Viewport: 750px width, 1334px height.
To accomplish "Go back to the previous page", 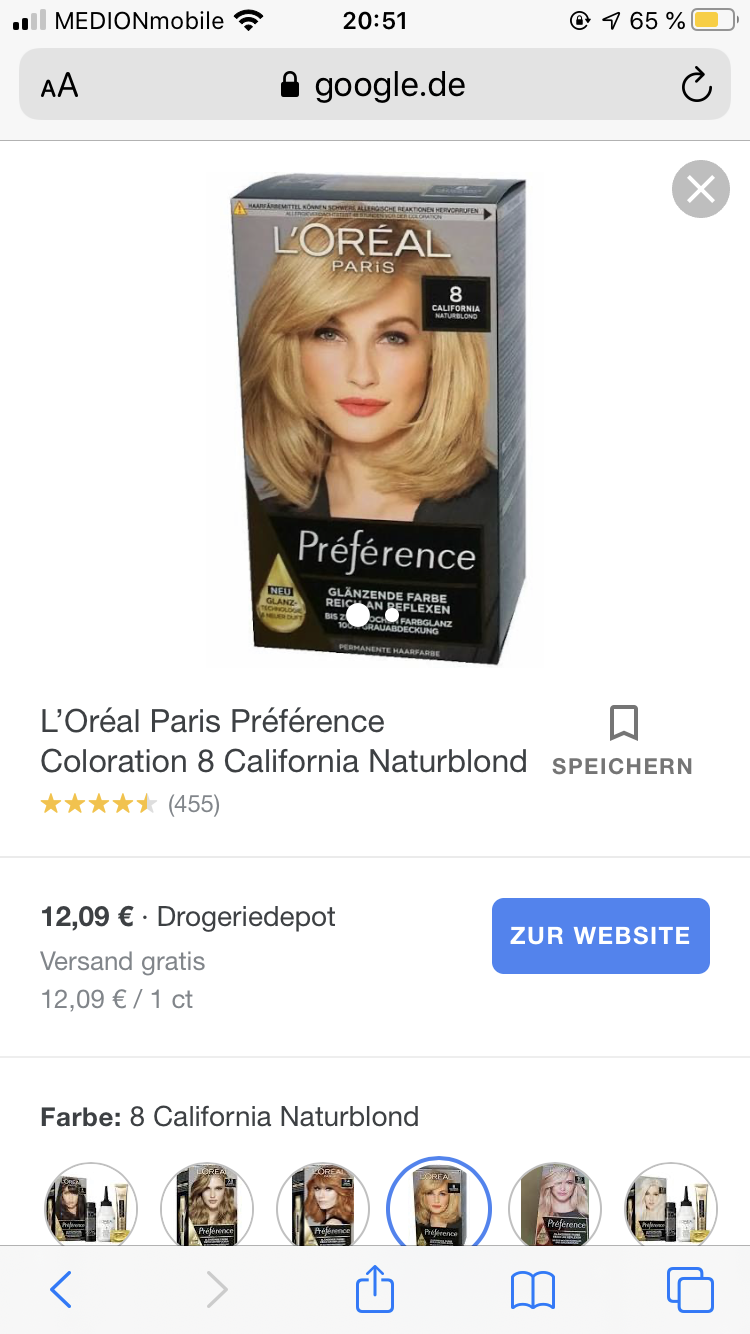I will tap(61, 1290).
